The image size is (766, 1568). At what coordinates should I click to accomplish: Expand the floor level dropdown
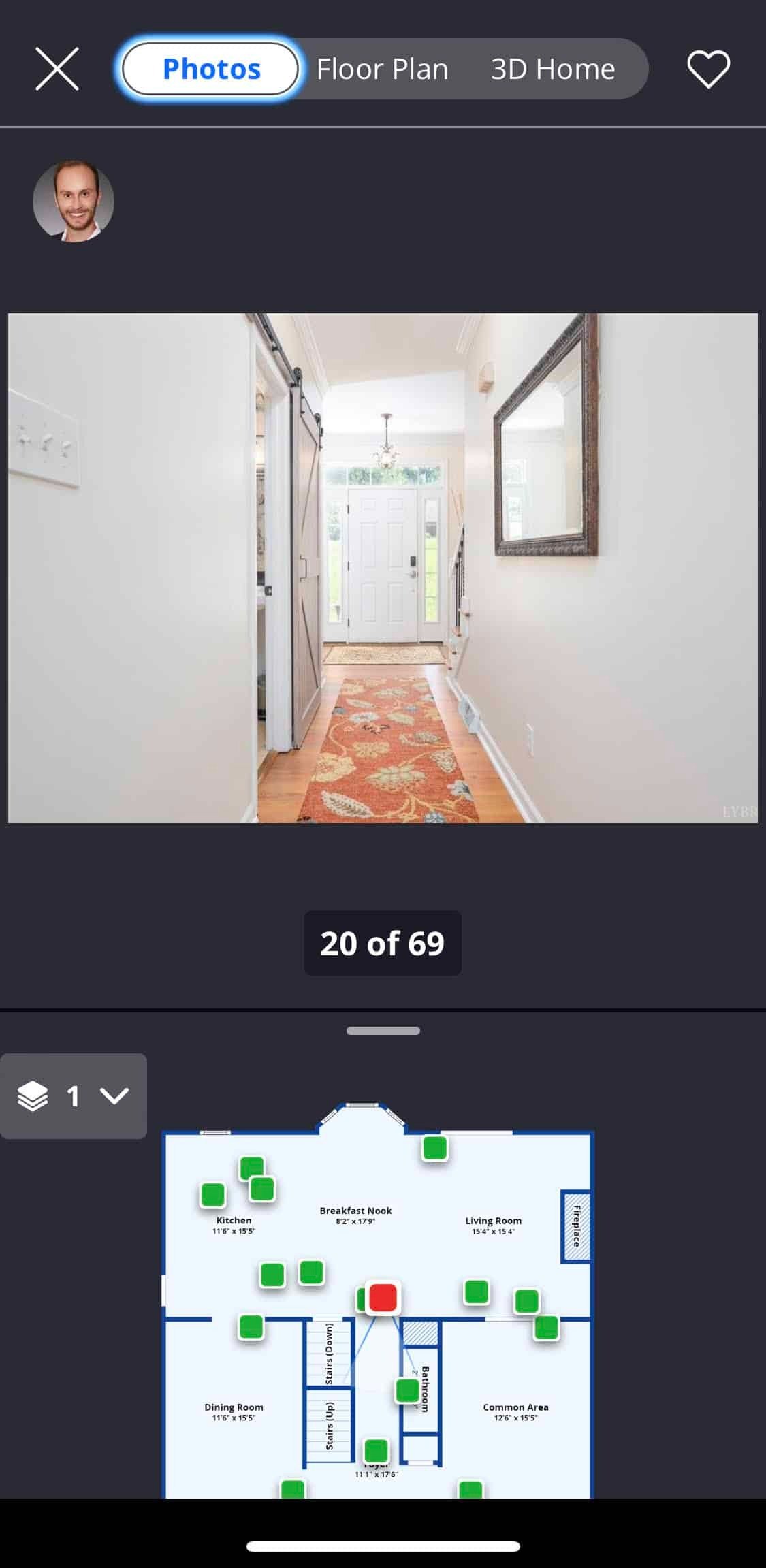(x=74, y=1095)
